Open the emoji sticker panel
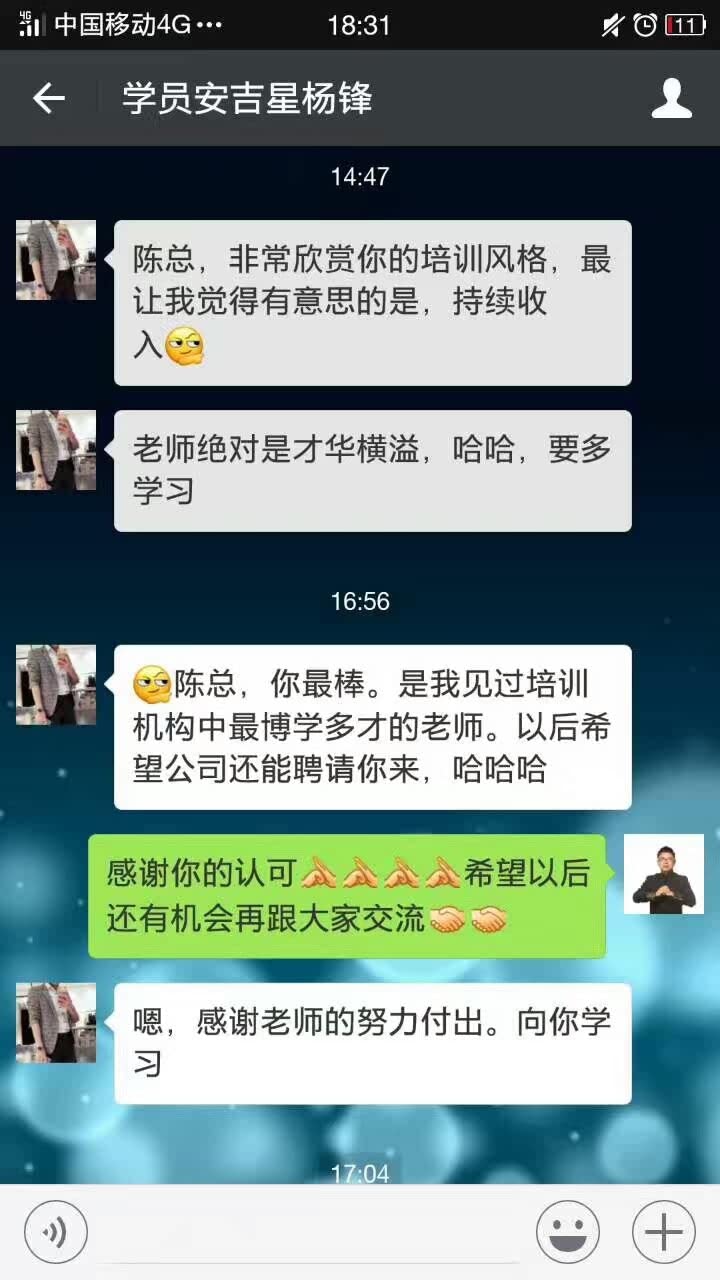The image size is (720, 1280). [568, 1232]
